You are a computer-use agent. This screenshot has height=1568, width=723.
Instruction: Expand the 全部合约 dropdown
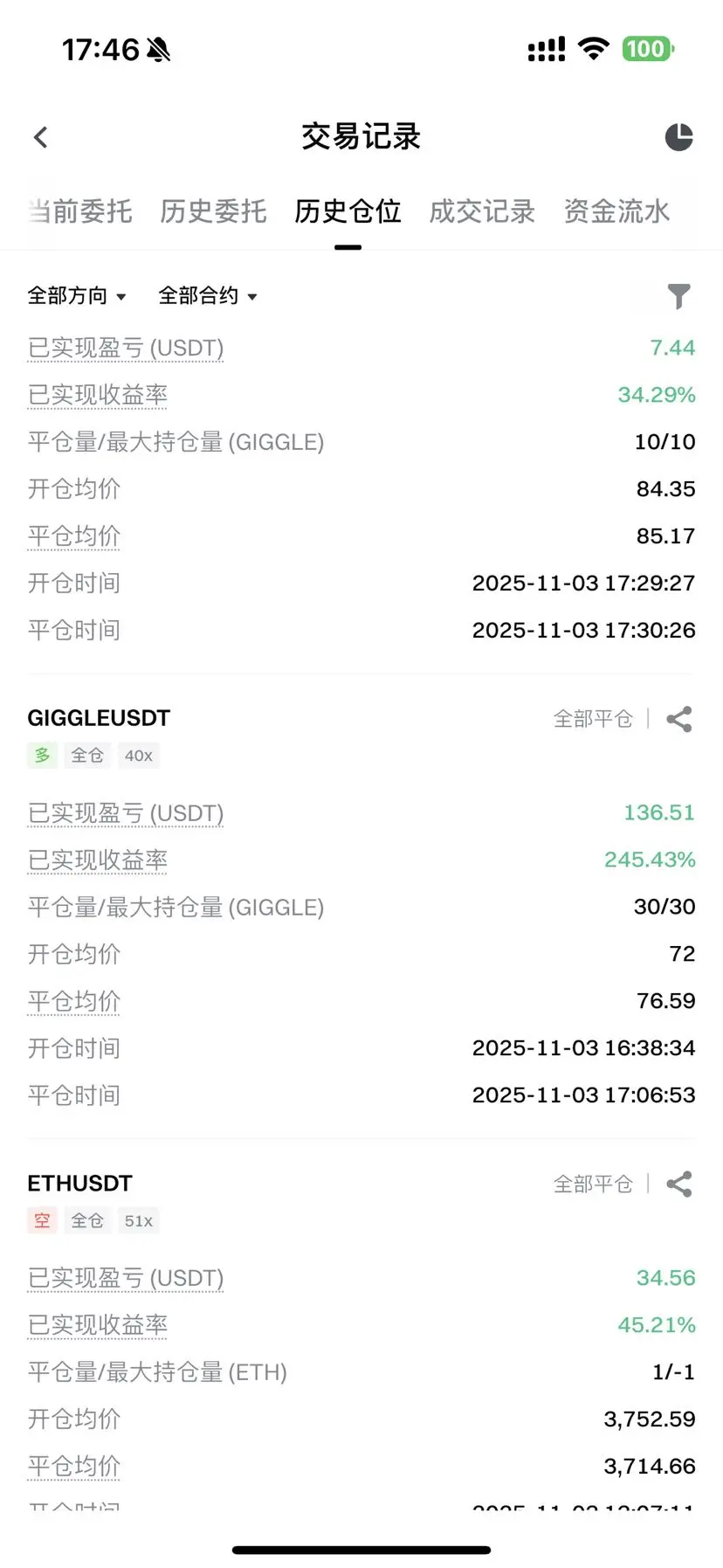tap(208, 296)
